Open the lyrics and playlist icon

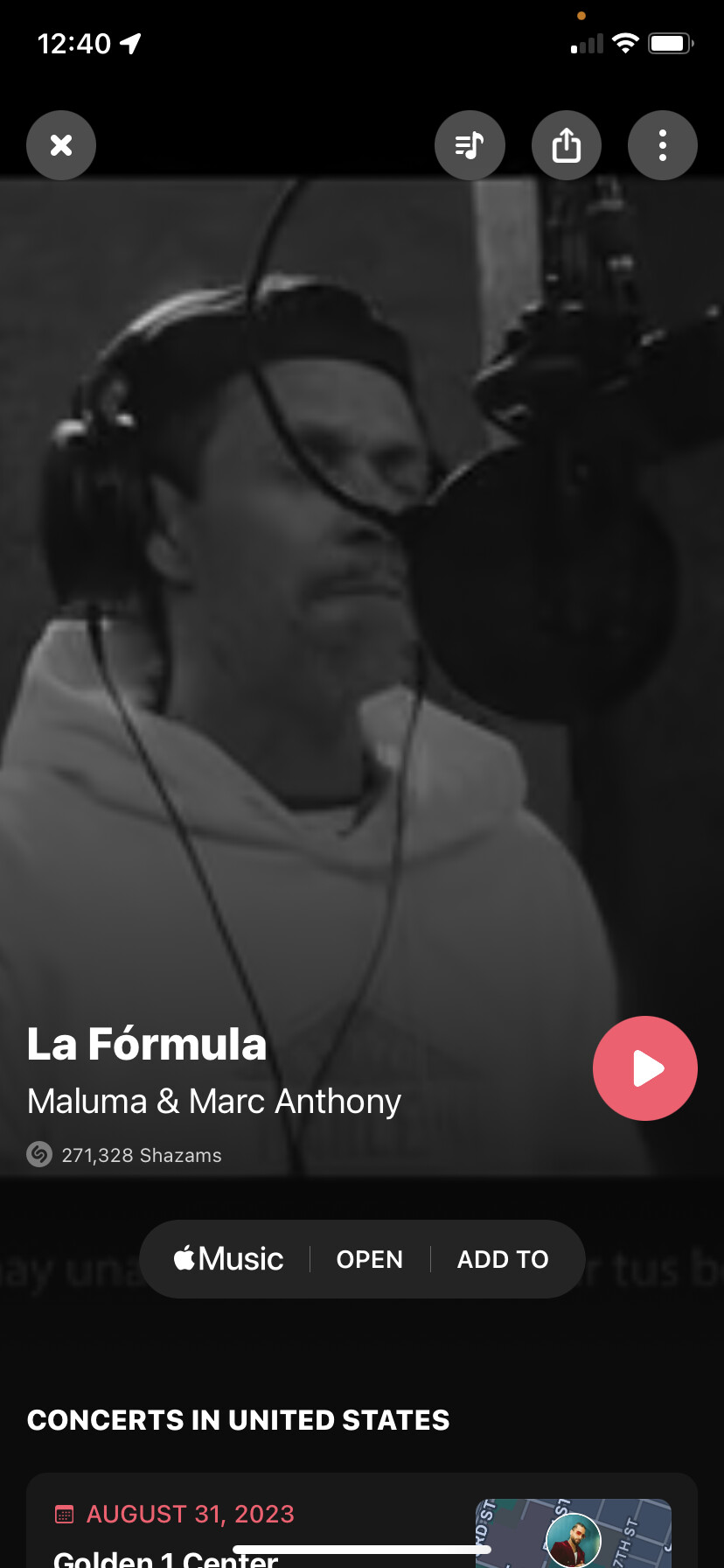click(x=470, y=145)
